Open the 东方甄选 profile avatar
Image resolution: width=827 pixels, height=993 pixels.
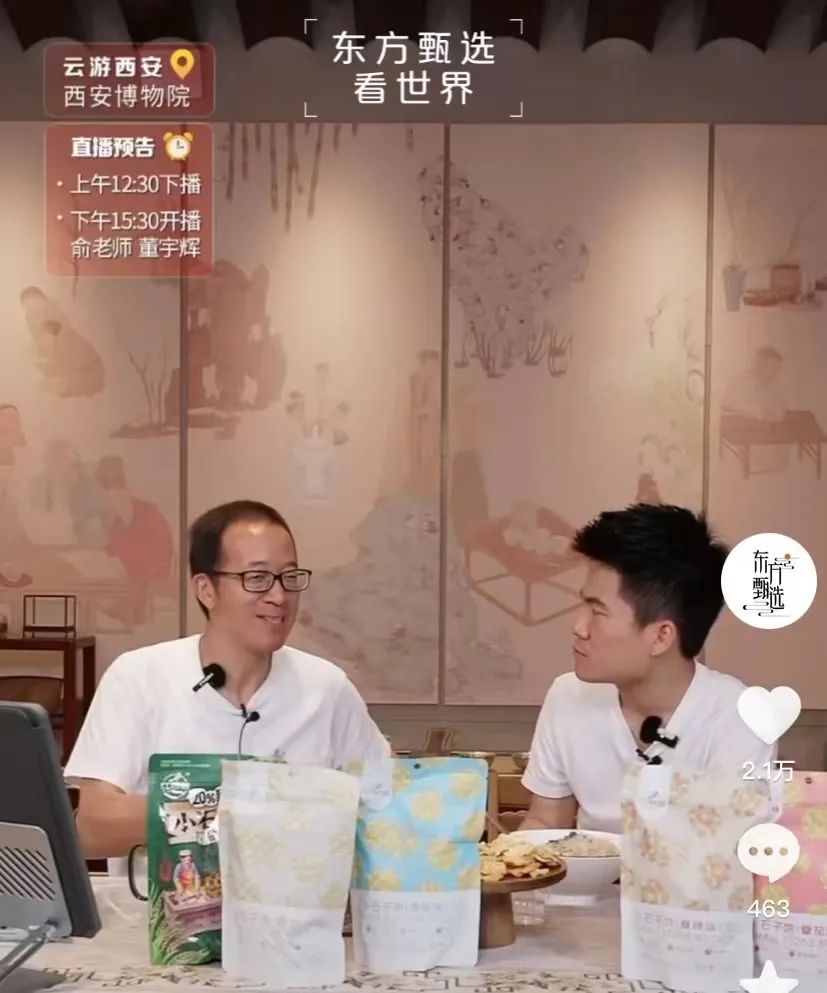coord(768,581)
